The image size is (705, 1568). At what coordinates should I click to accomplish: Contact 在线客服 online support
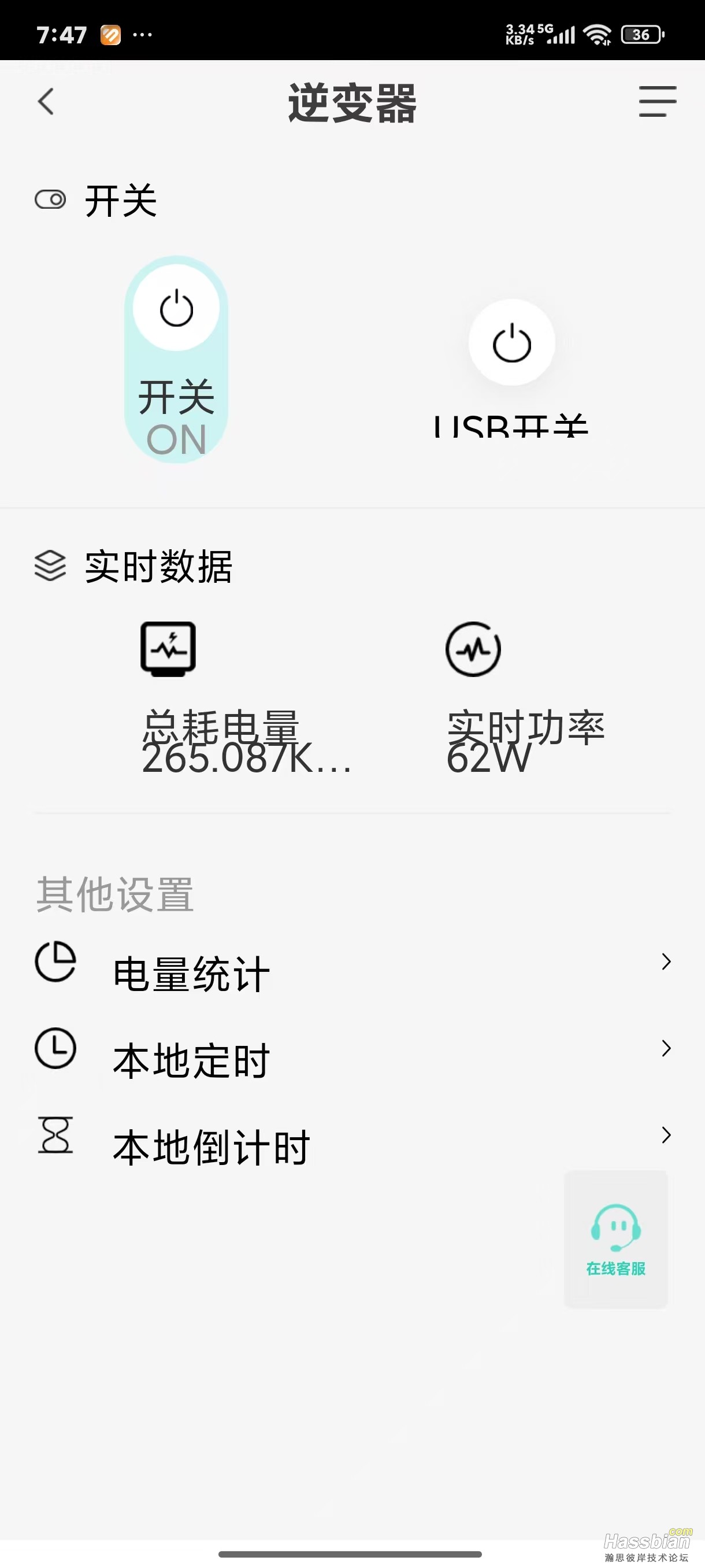click(615, 1239)
